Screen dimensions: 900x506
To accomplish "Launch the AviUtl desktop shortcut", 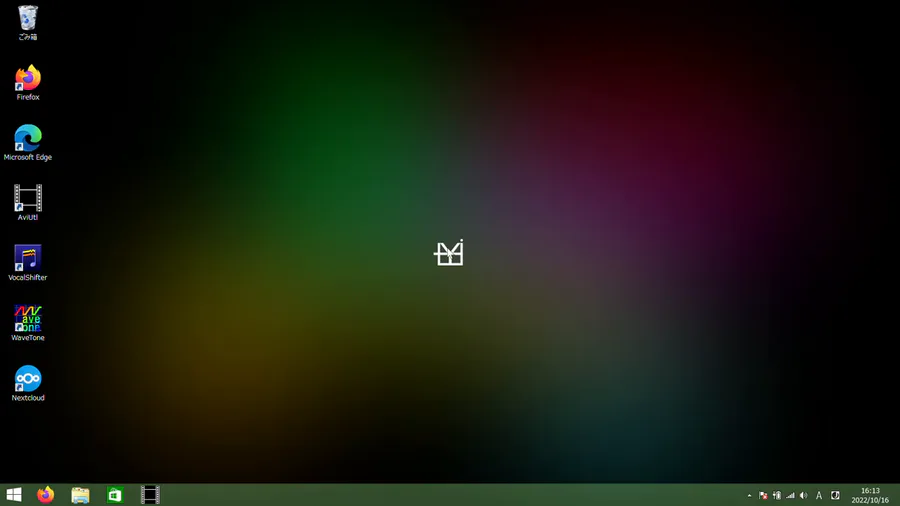I will [28, 199].
